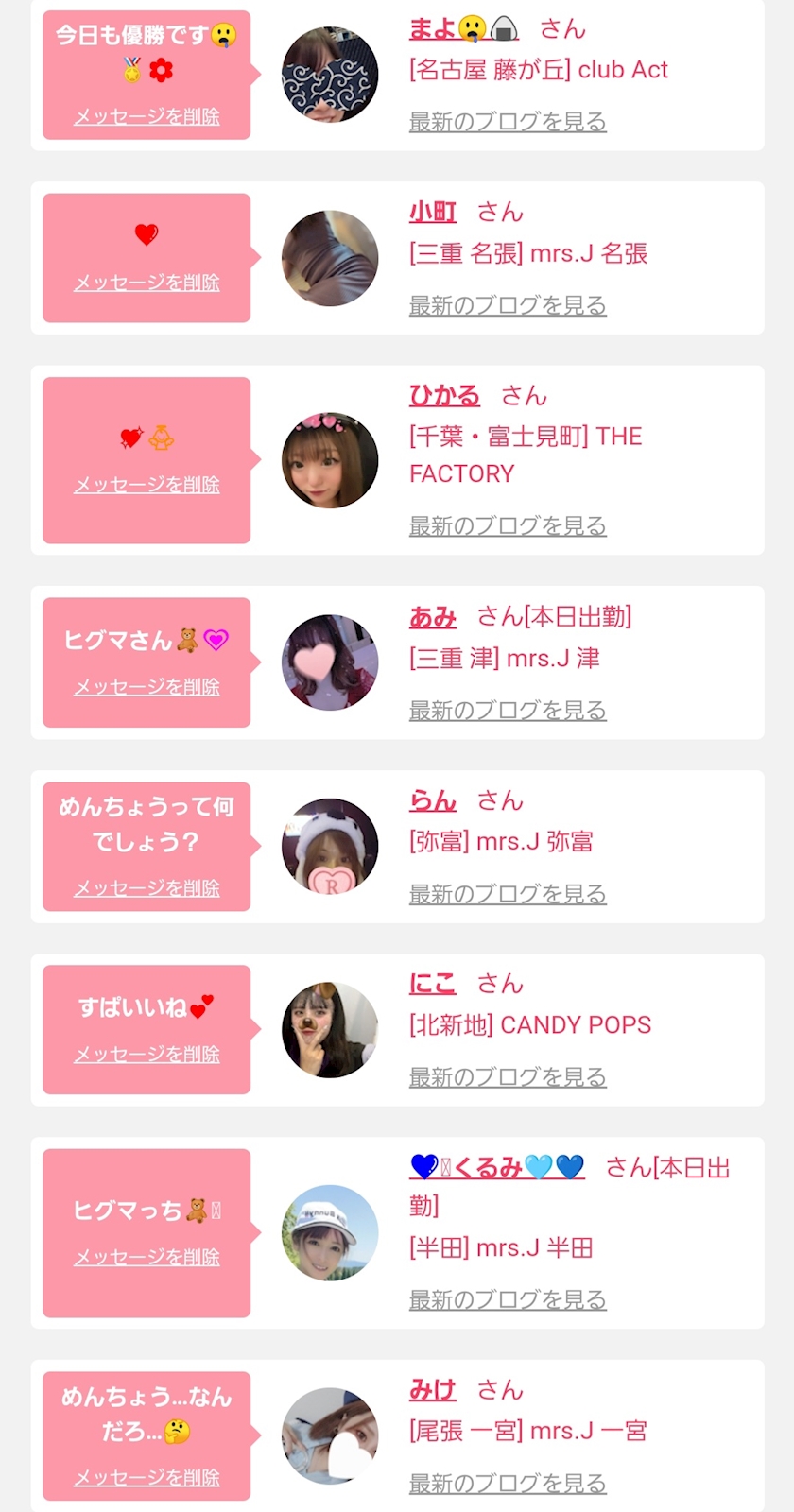Open ひかる's profile name link

444,395
